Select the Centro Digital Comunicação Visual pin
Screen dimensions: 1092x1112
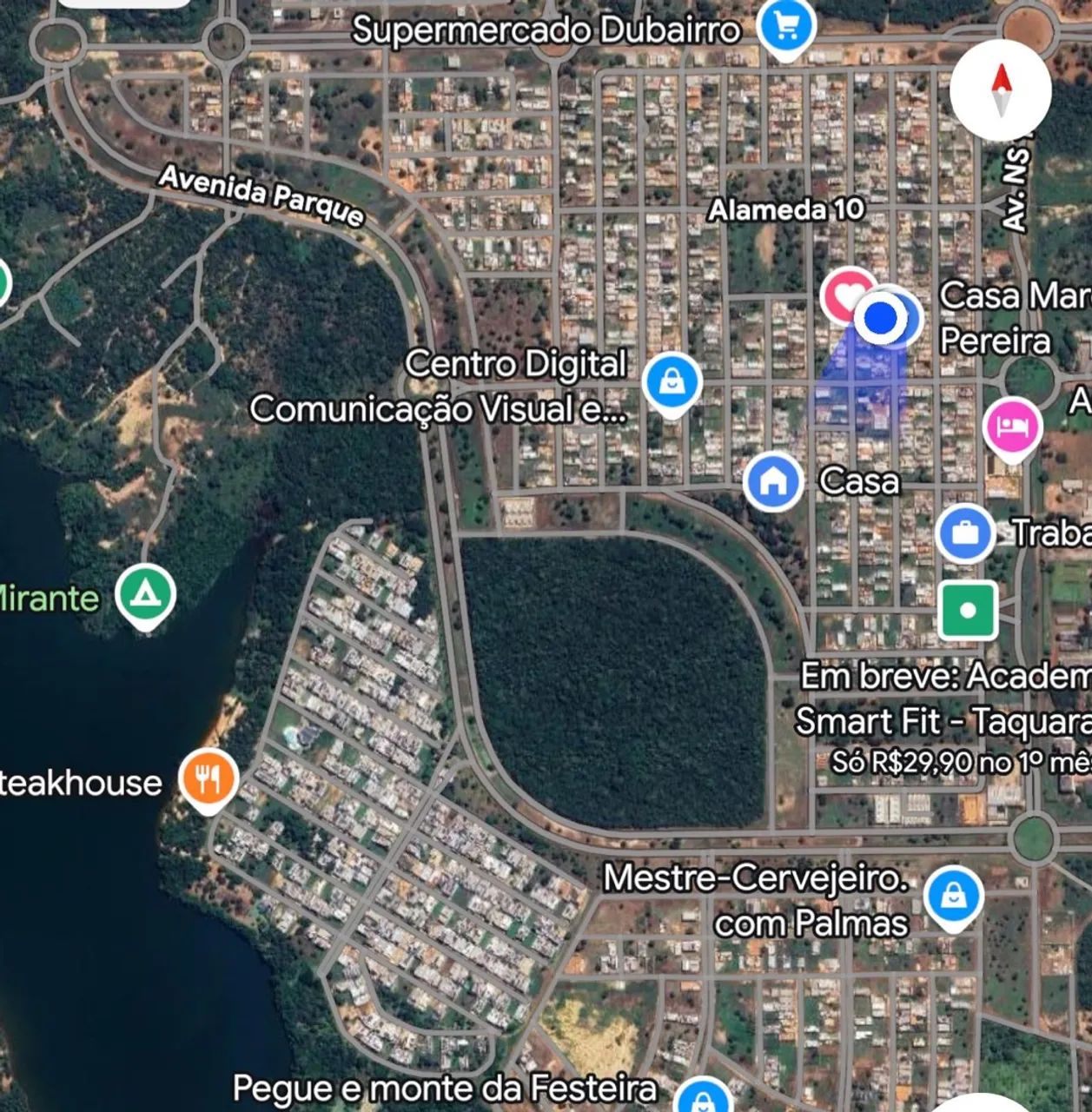[x=672, y=382]
